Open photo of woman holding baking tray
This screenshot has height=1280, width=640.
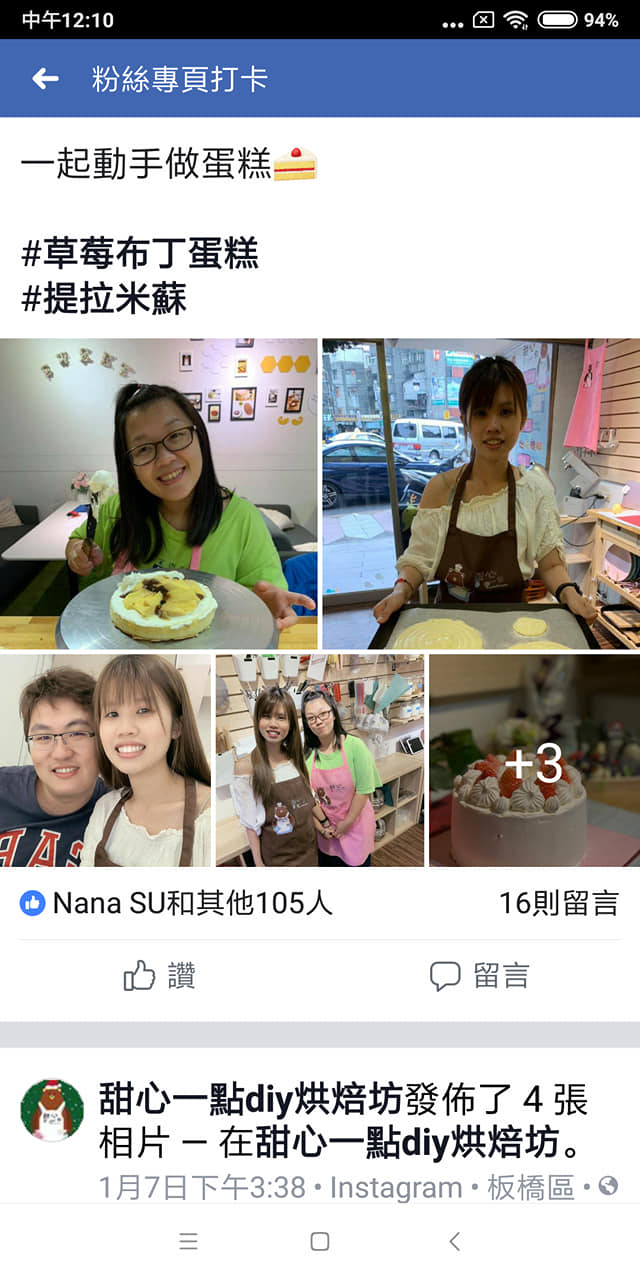coord(480,494)
